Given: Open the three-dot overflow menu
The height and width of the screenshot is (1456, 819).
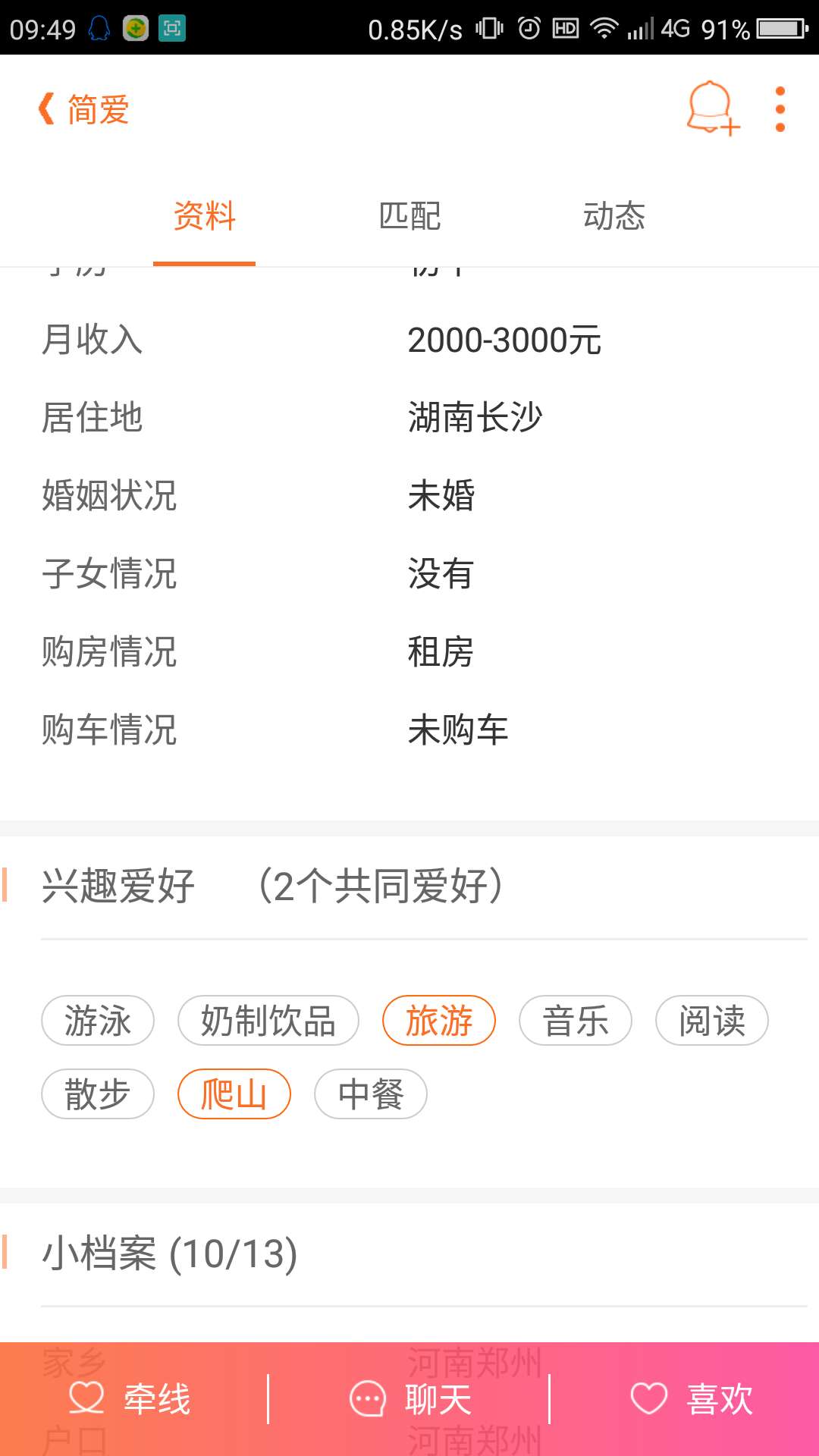Looking at the screenshot, I should click(780, 109).
